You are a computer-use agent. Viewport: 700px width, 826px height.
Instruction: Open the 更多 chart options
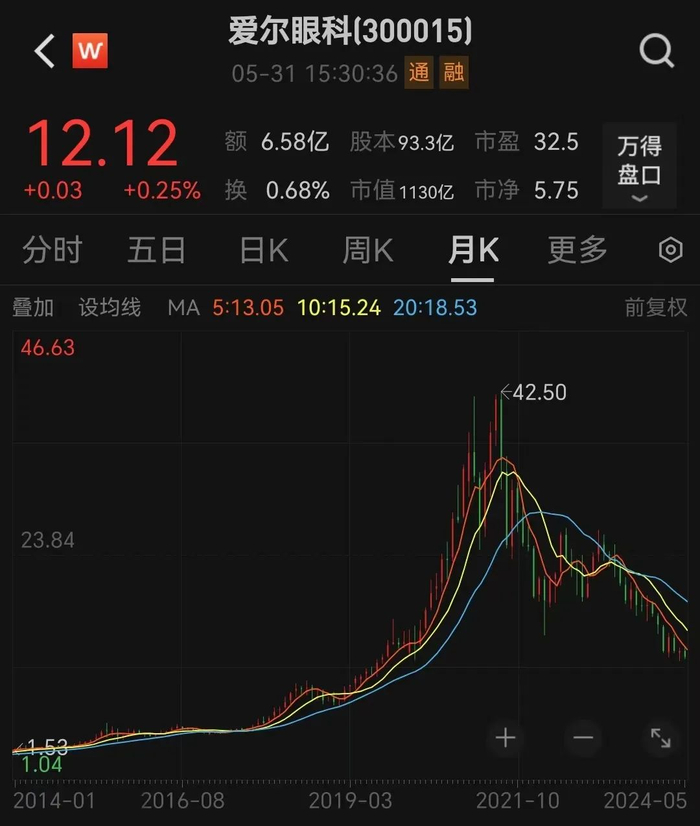coord(577,250)
